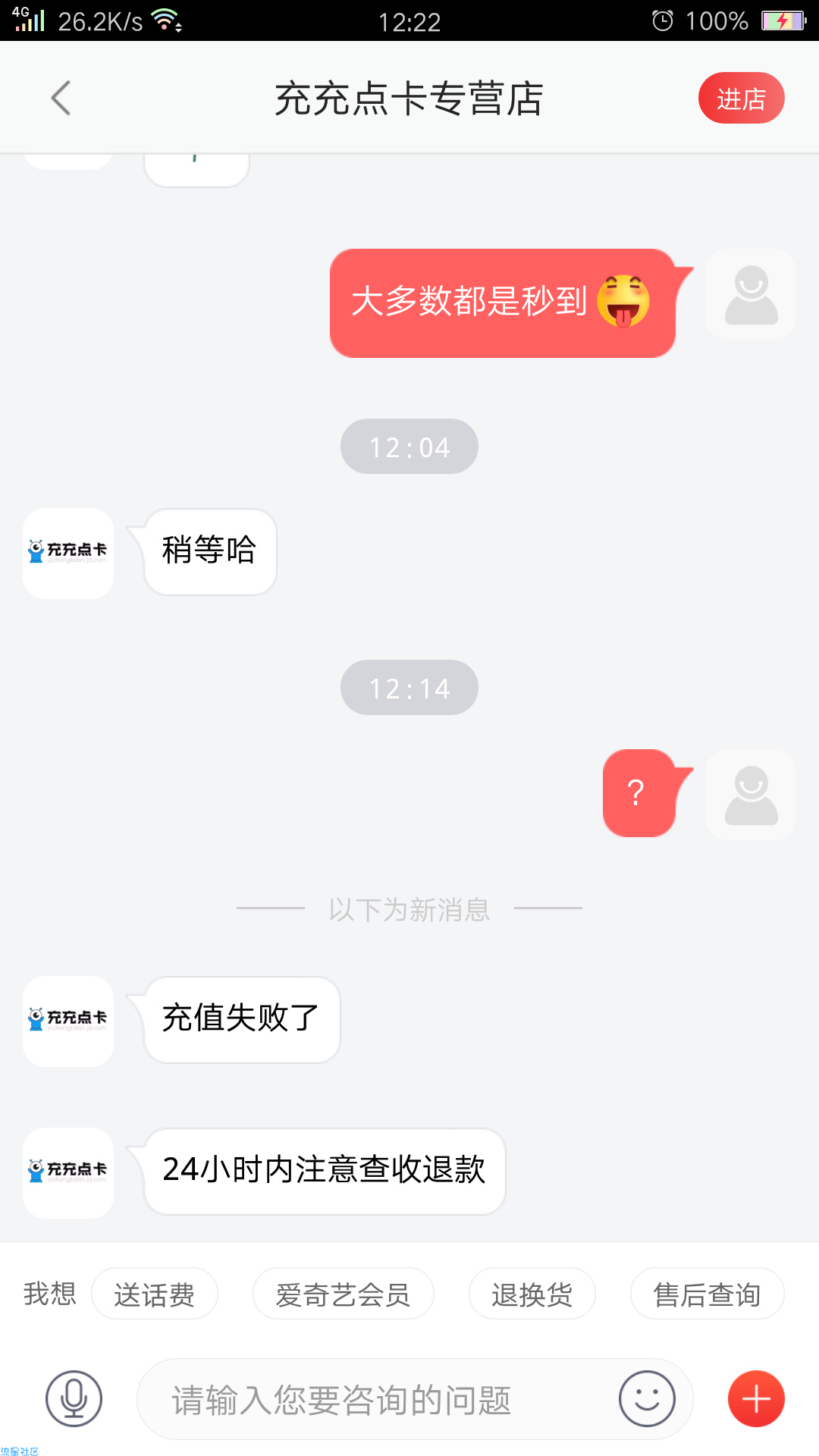Enter the store via 进店 button
The image size is (819, 1456).
pos(741,99)
